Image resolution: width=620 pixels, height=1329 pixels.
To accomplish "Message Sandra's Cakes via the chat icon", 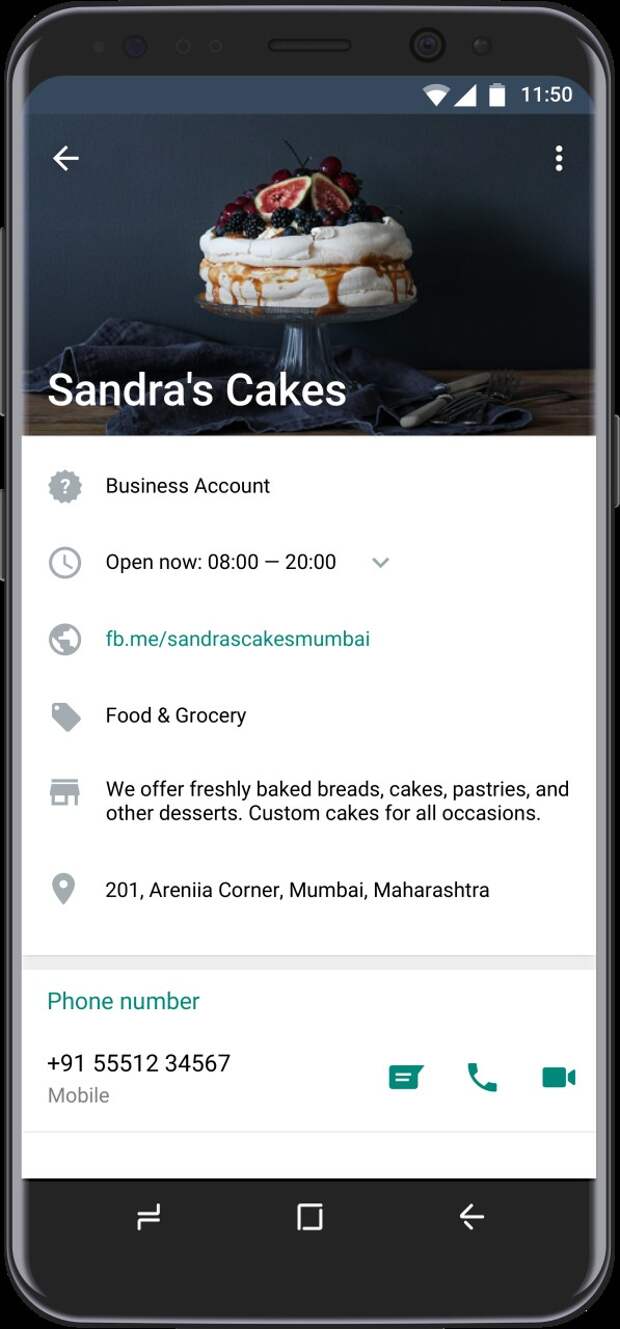I will (x=406, y=1077).
